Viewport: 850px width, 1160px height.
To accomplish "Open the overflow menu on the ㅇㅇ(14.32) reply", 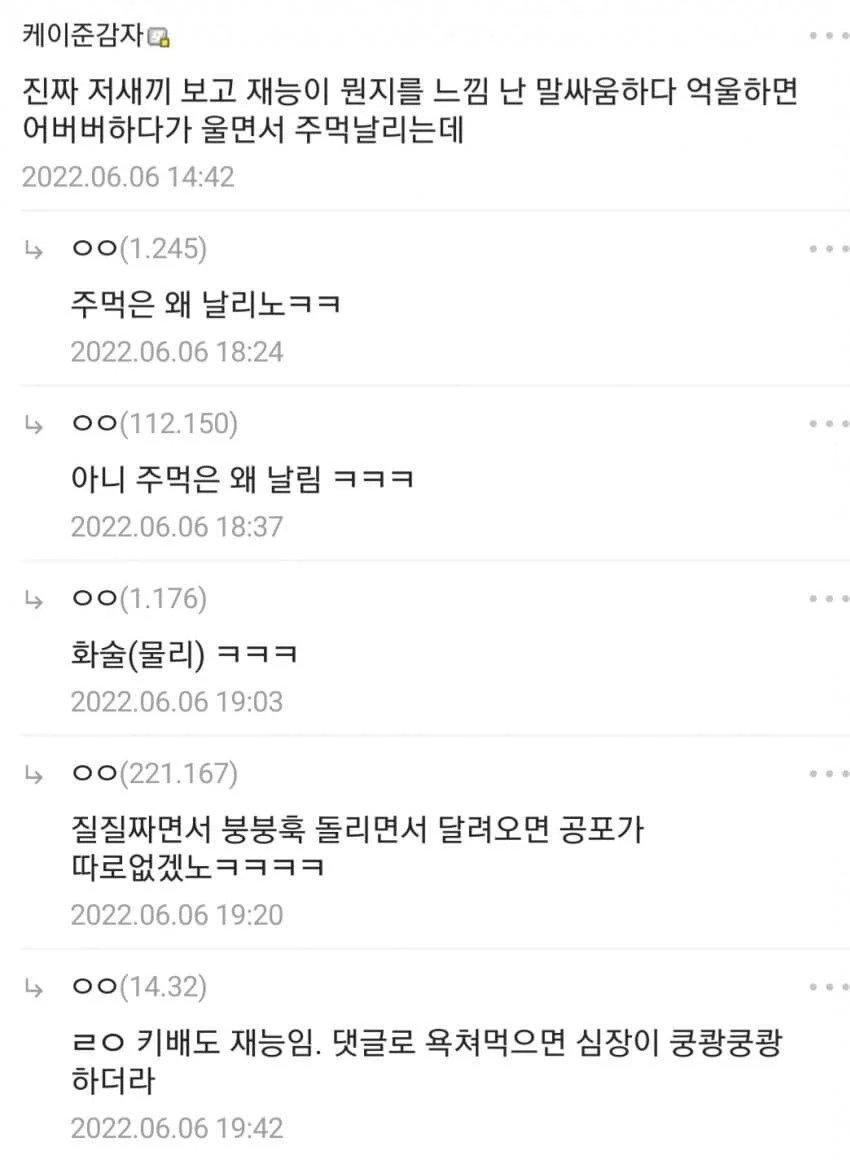I will coord(827,988).
